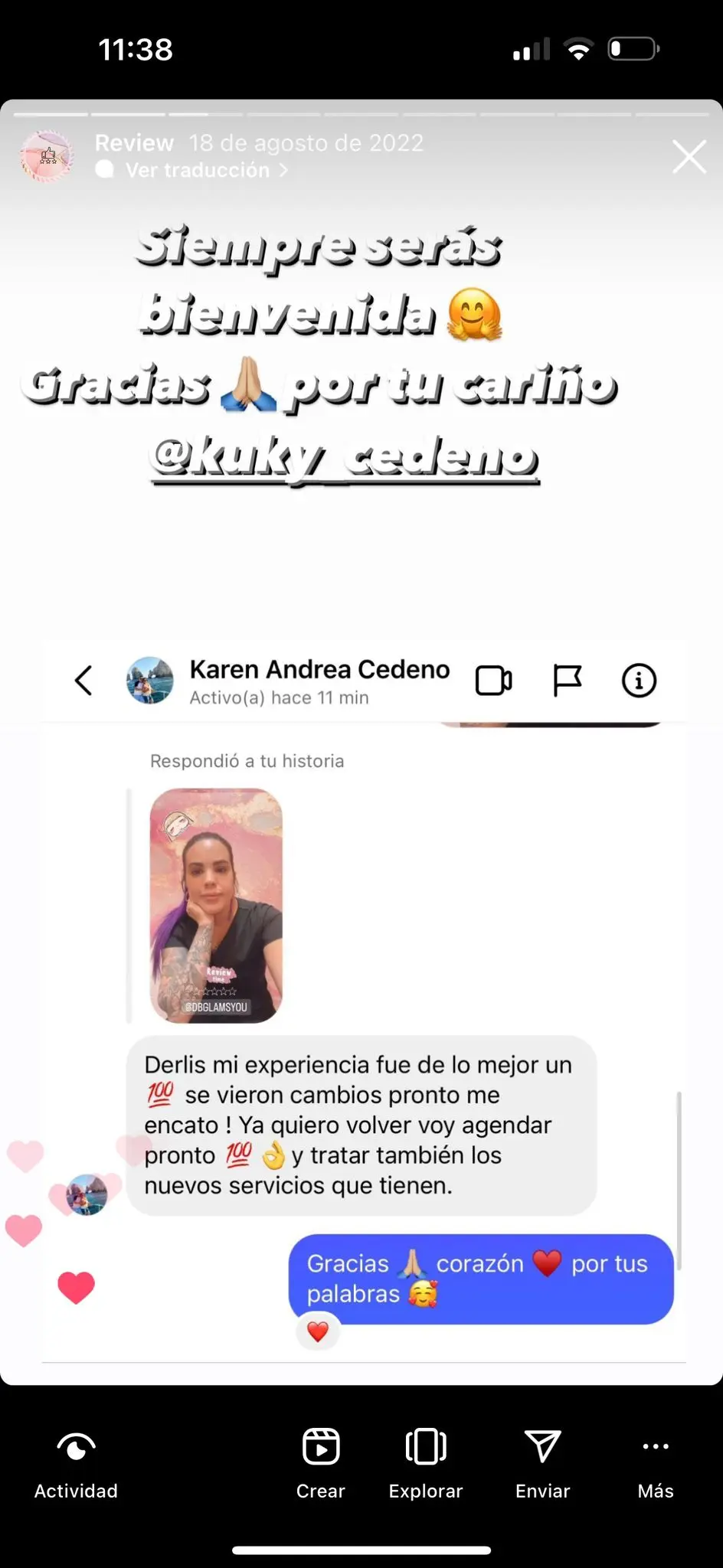Close the story viewer
Viewport: 723px width, 1568px height.
pyautogui.click(x=689, y=157)
